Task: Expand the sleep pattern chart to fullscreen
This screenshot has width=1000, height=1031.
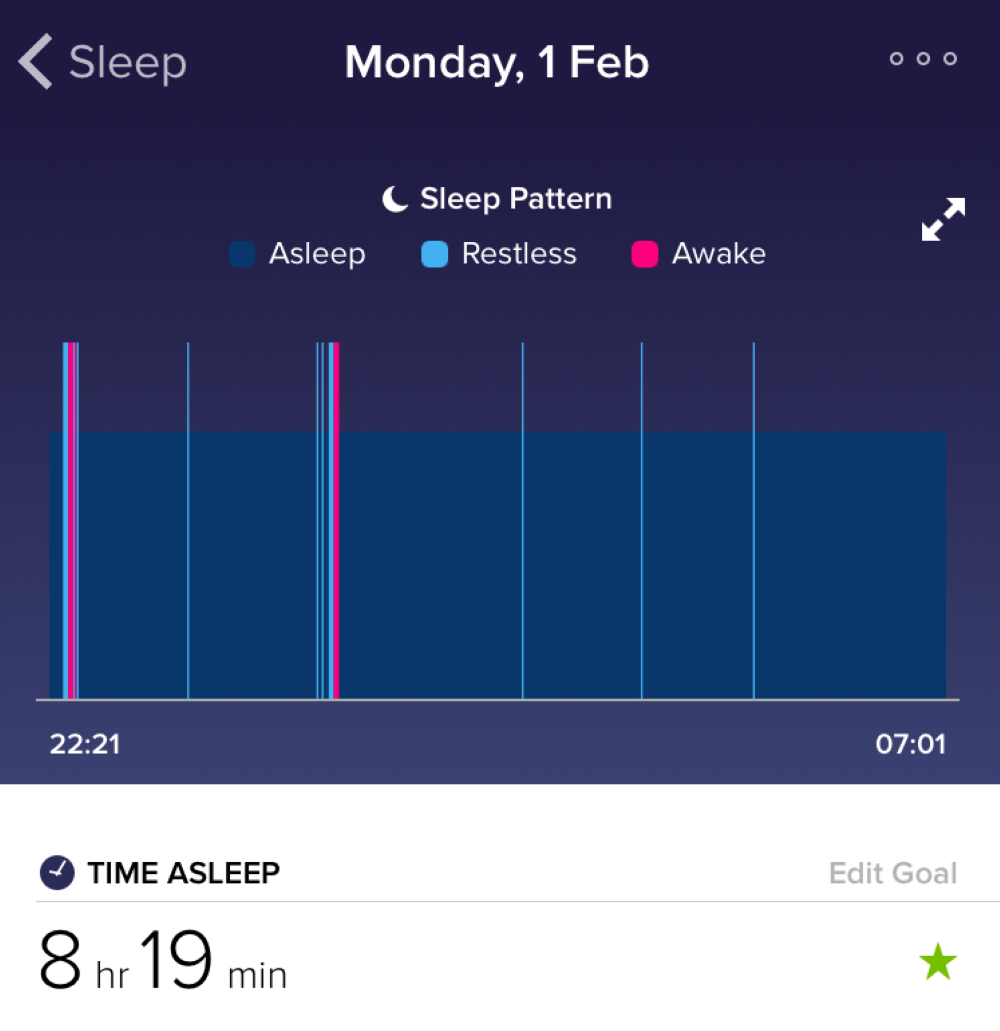Action: [x=943, y=220]
